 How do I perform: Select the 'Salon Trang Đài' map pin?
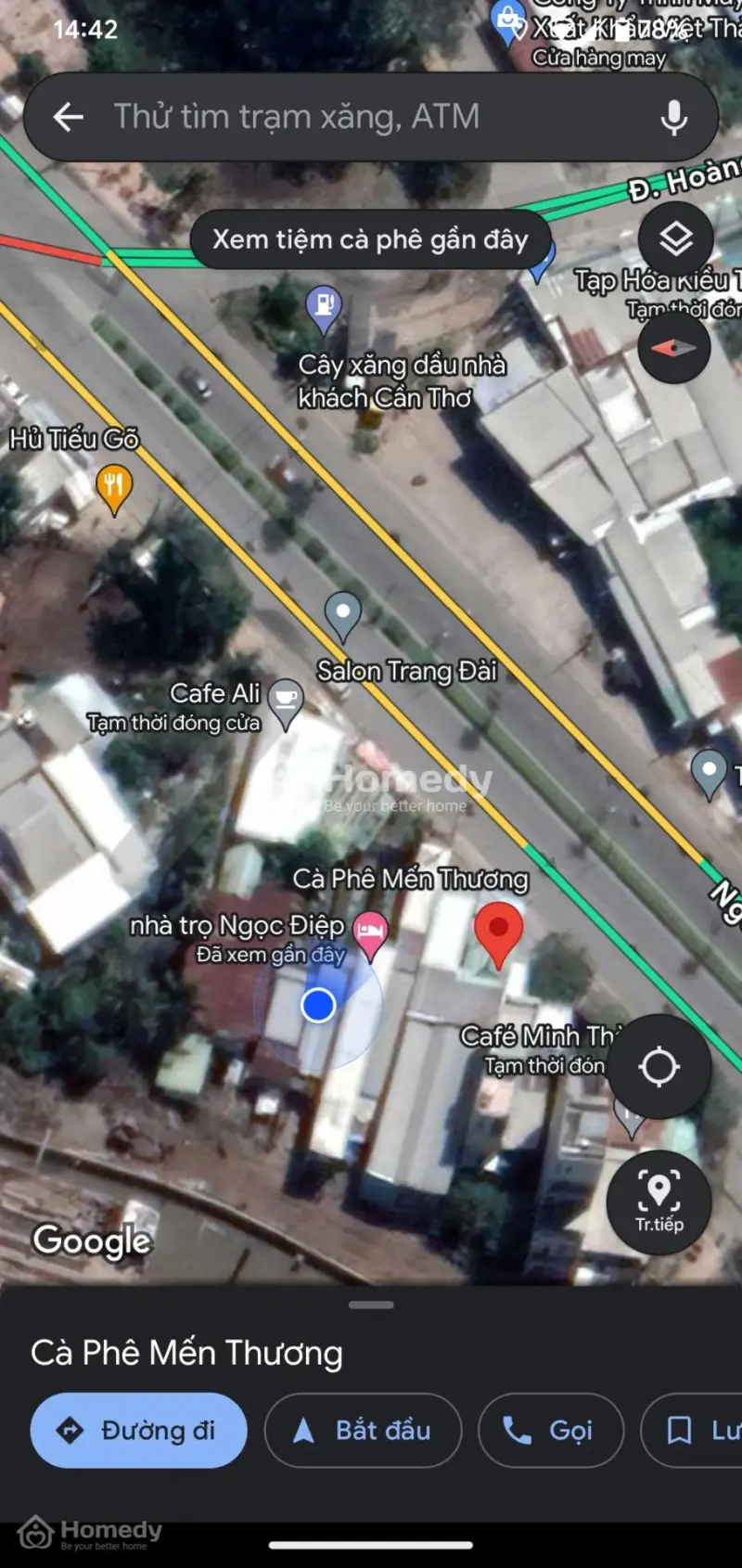point(342,613)
